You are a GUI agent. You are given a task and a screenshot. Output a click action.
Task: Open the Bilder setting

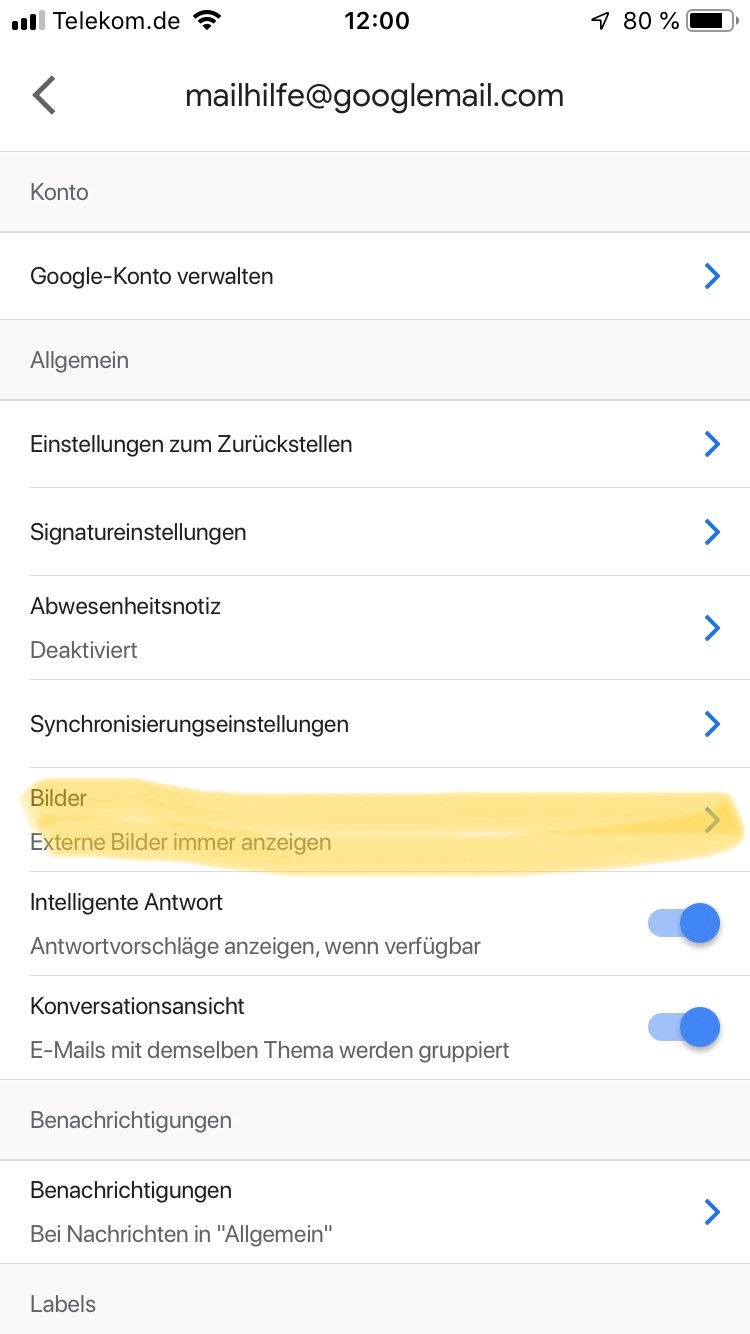tap(375, 820)
